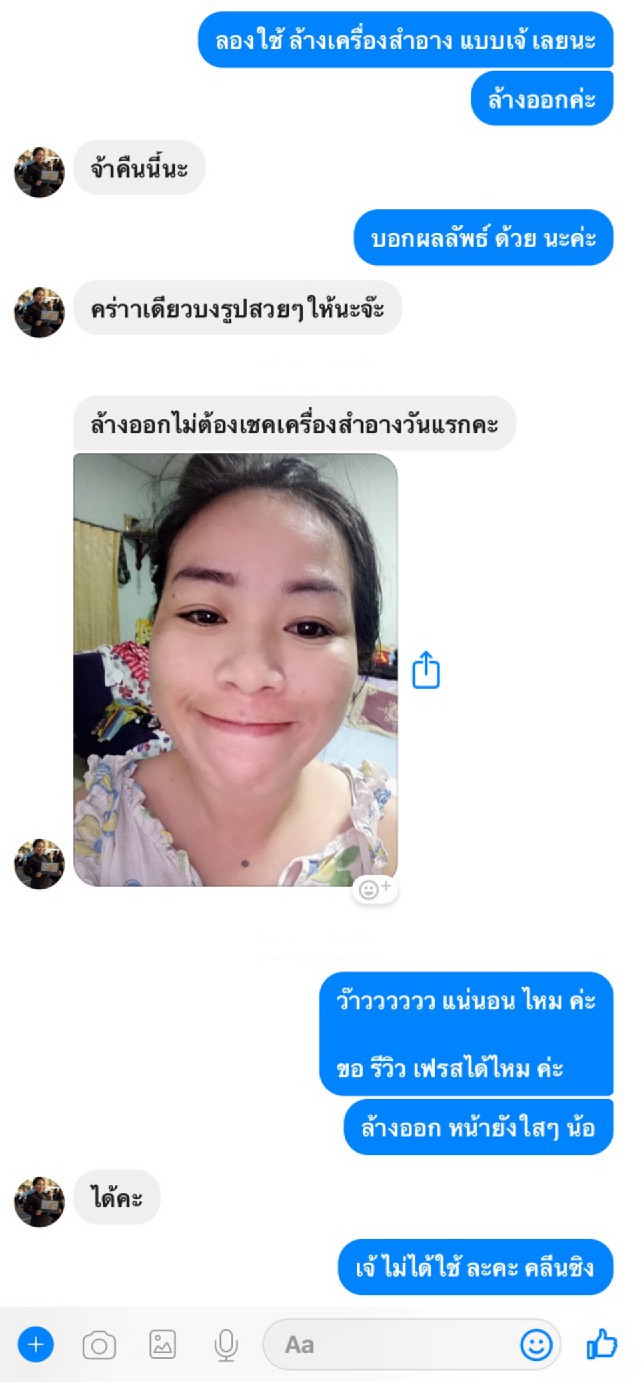Open the plus attachments menu
This screenshot has height=1382, width=643.
tap(36, 1345)
